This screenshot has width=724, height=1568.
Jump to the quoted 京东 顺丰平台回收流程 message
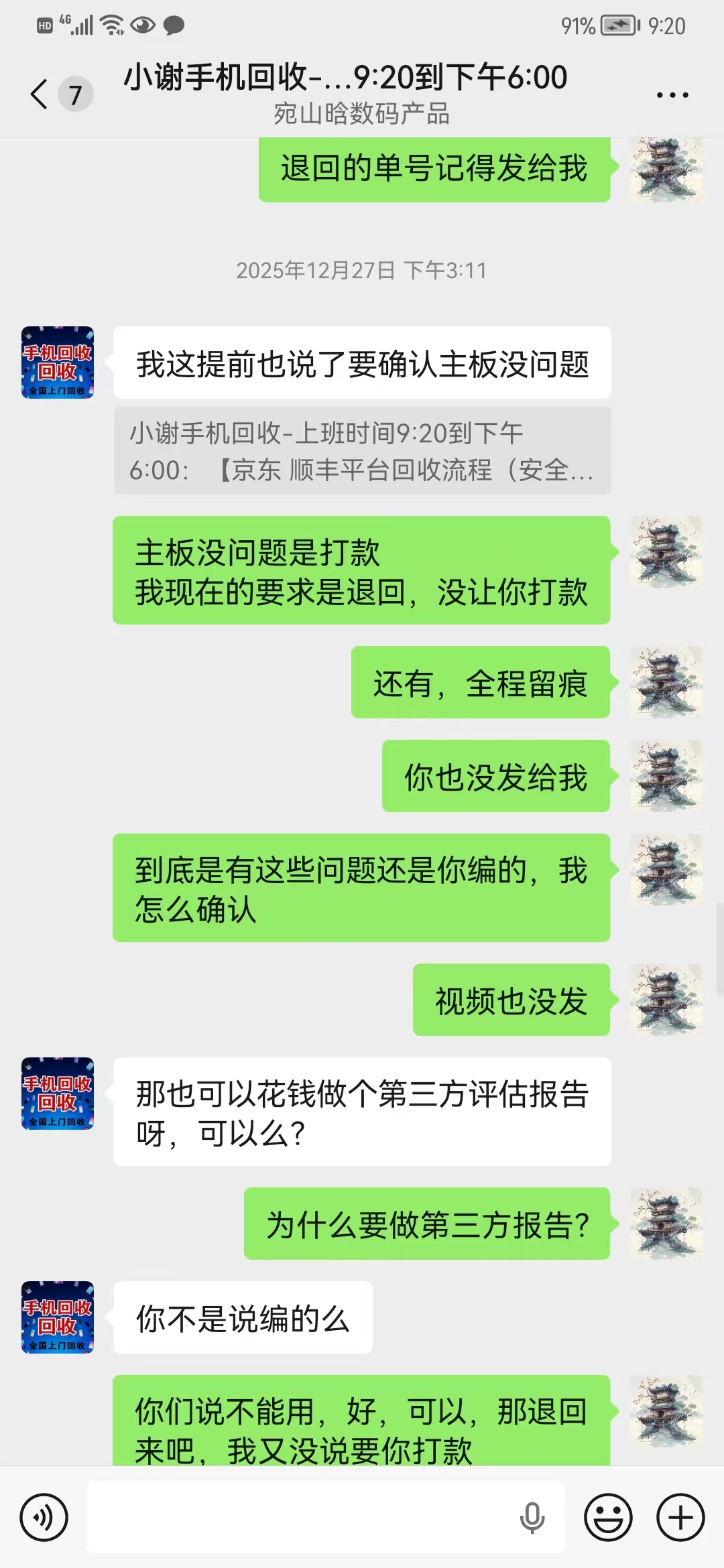point(362,451)
